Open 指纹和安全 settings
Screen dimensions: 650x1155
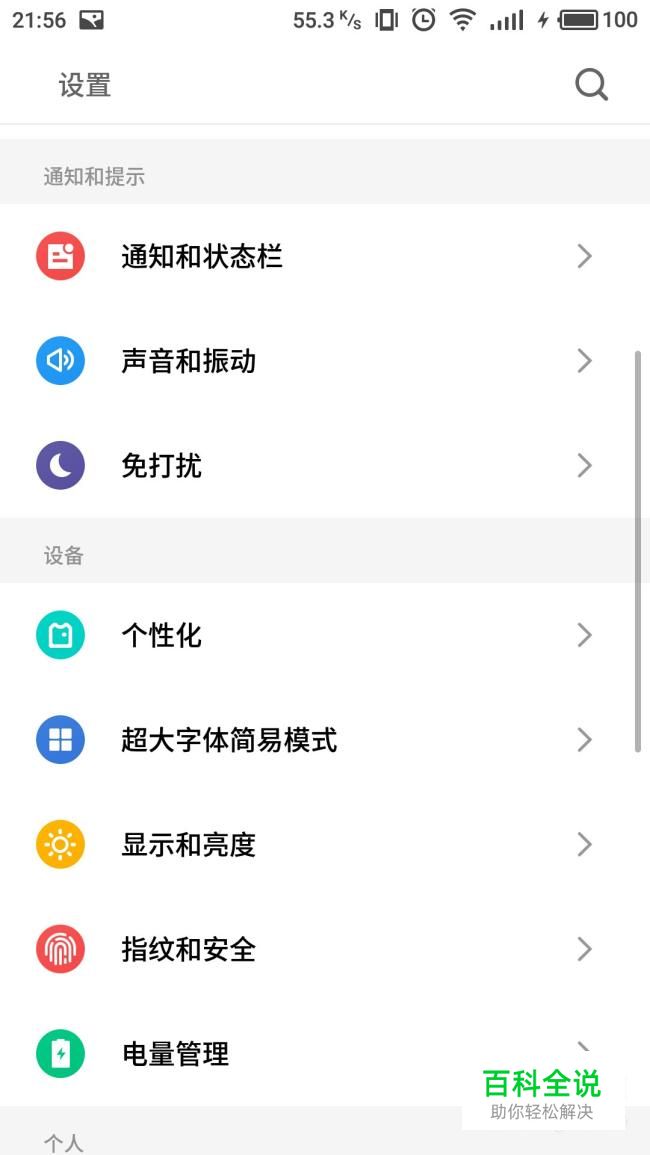(x=300, y=949)
